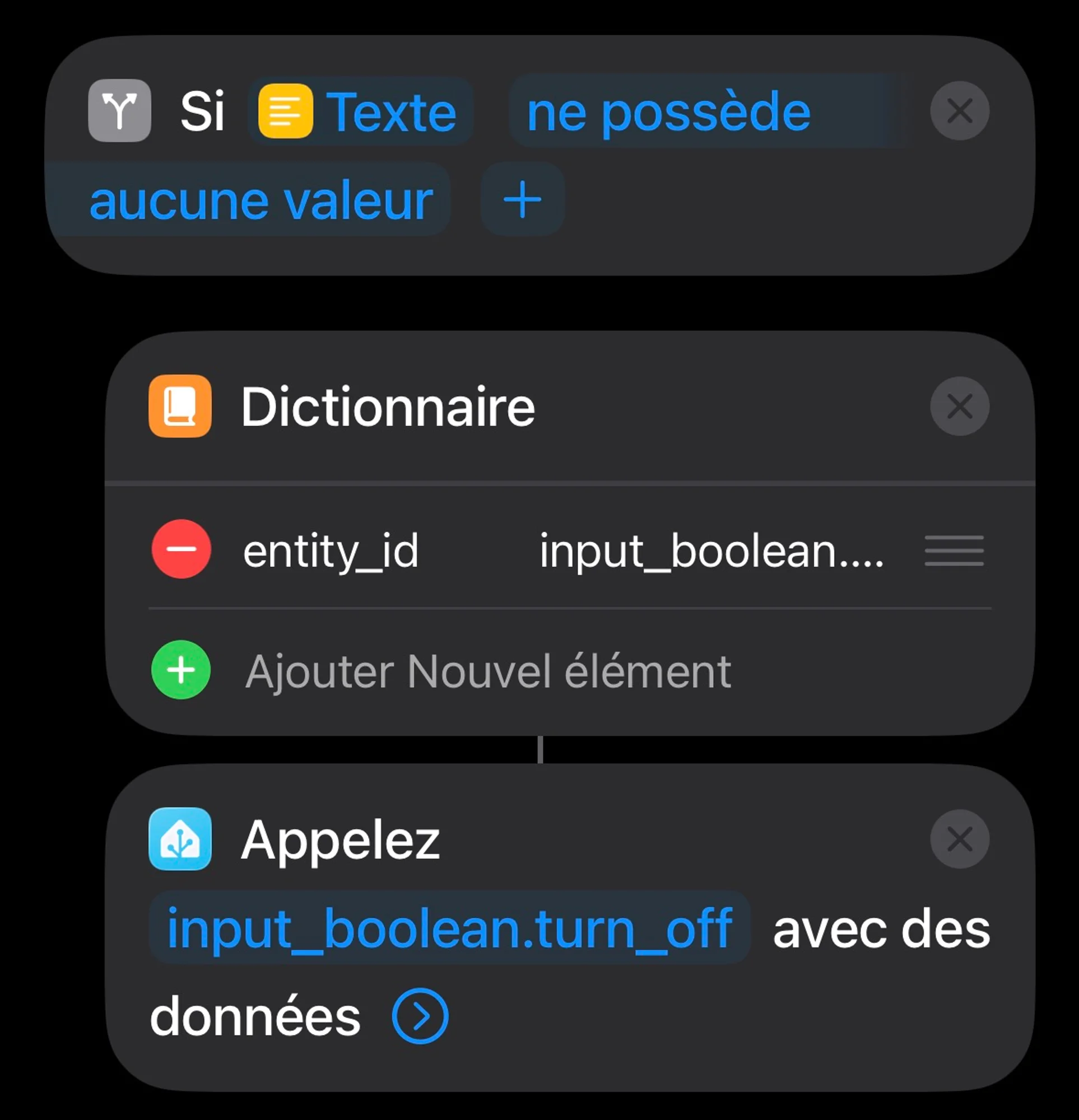1079x1120 pixels.
Task: Add another condition with the plus button
Action: tap(522, 200)
